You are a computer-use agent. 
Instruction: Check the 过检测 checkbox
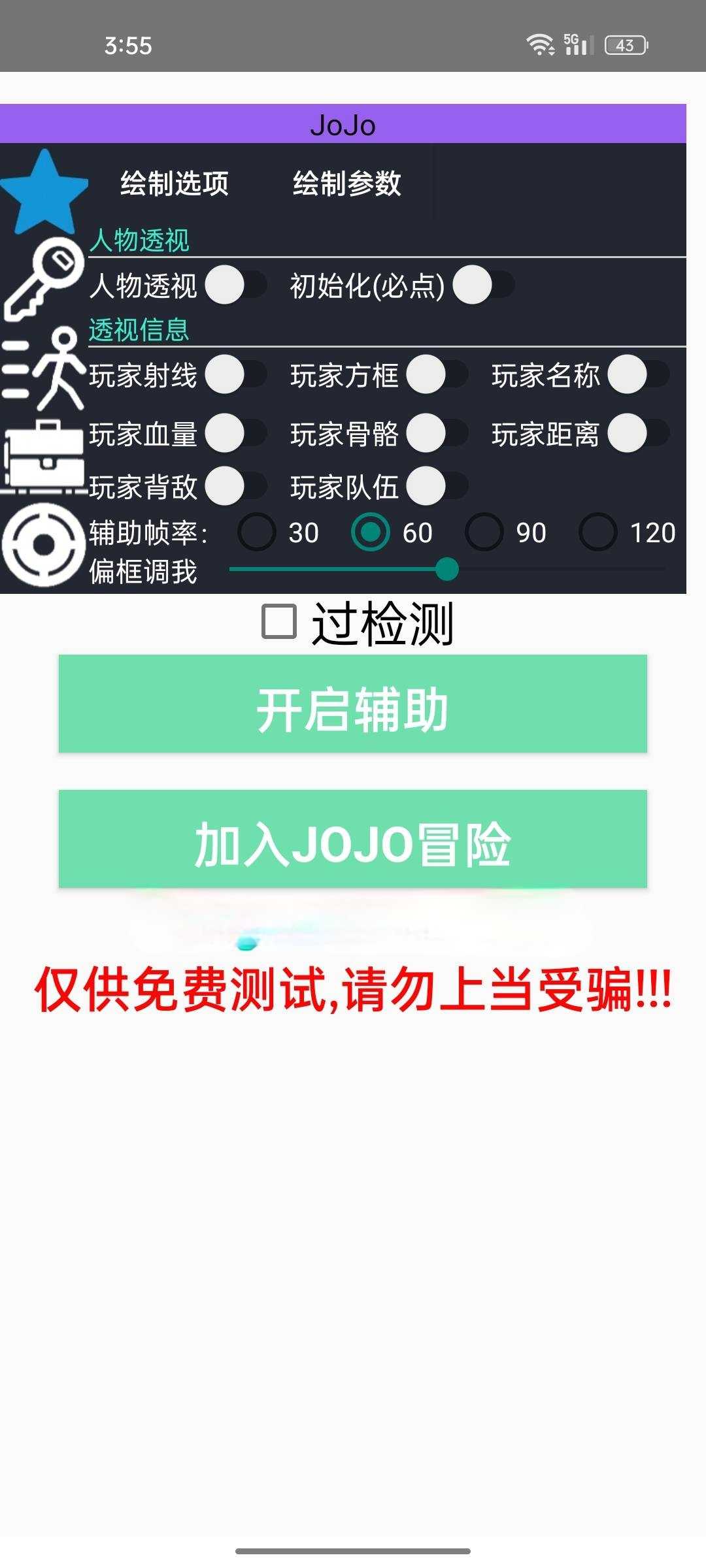[279, 621]
